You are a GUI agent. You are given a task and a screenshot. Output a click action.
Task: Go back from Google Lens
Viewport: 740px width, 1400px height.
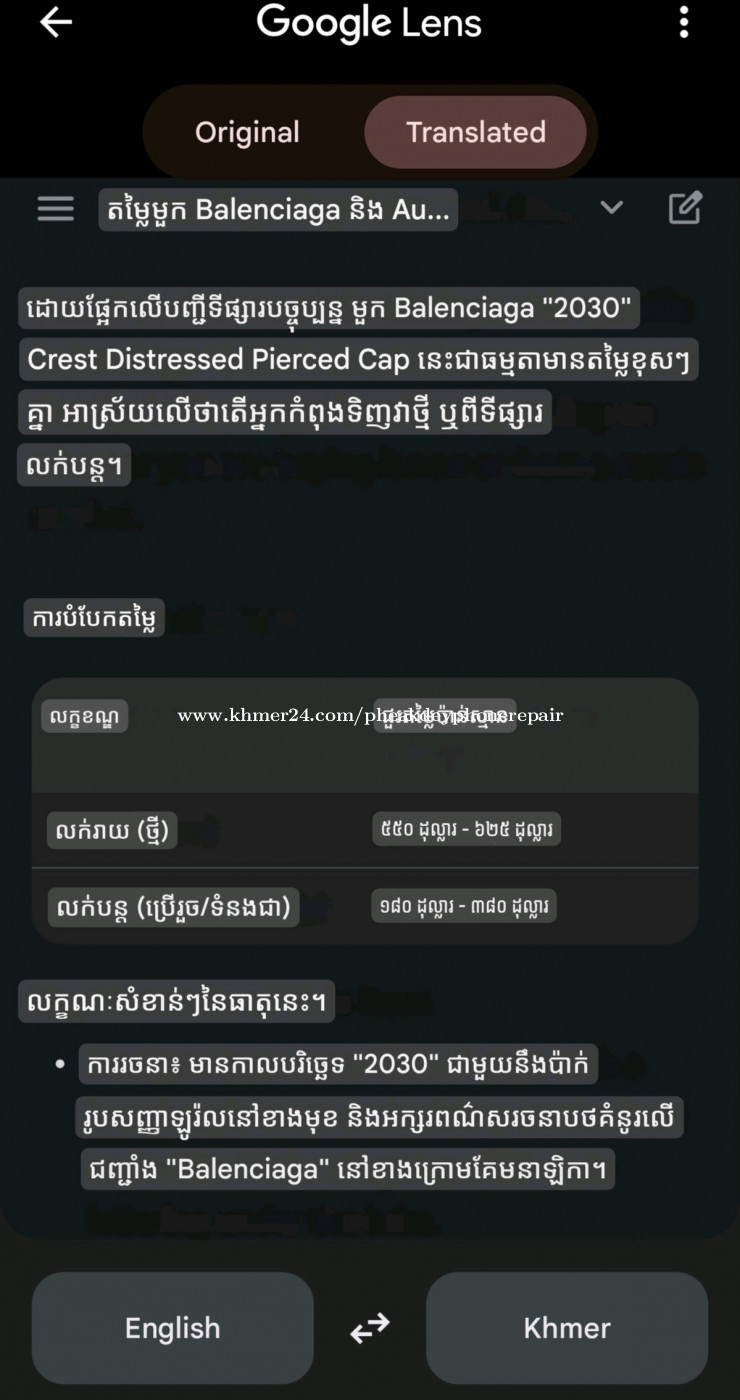(x=56, y=23)
